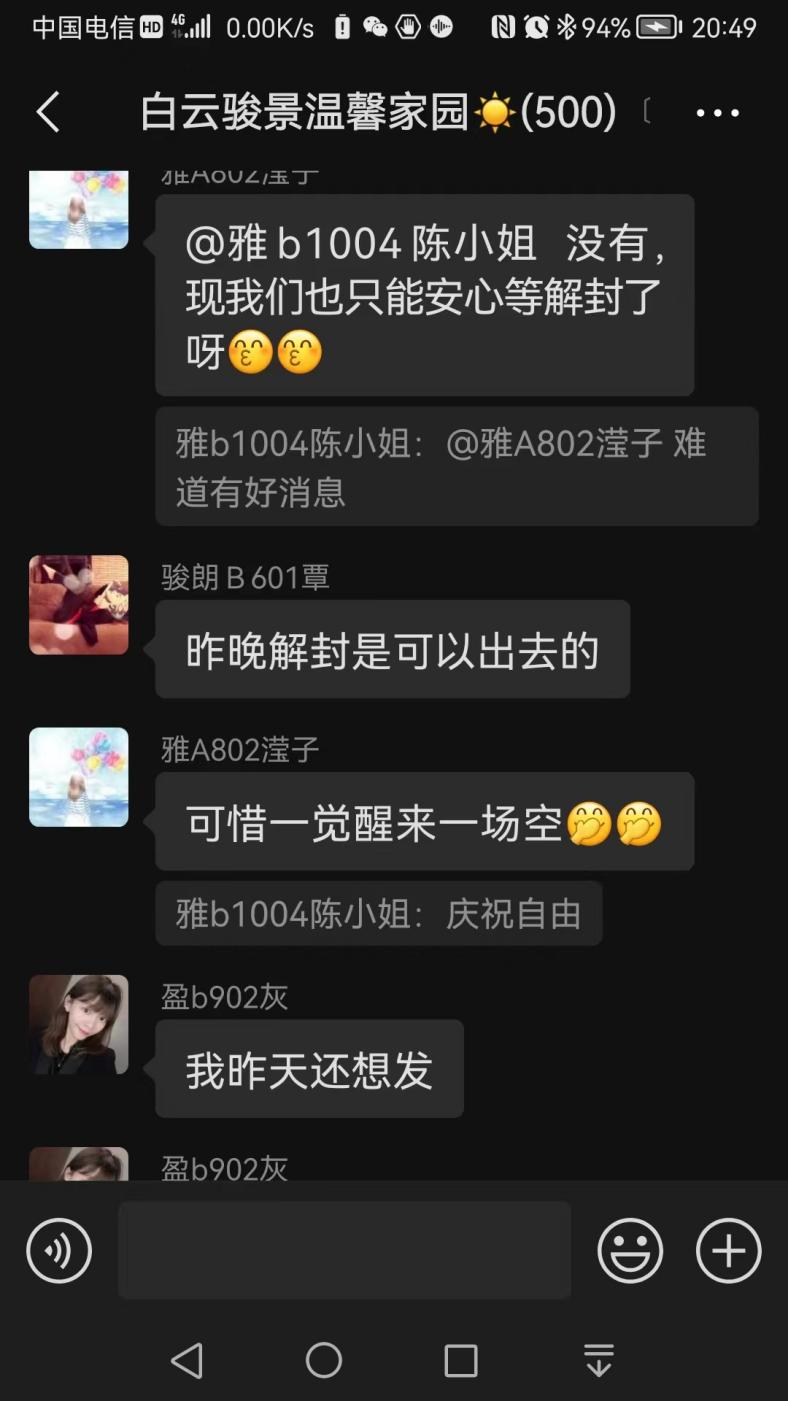Switch to voice message input

pos(59,1251)
